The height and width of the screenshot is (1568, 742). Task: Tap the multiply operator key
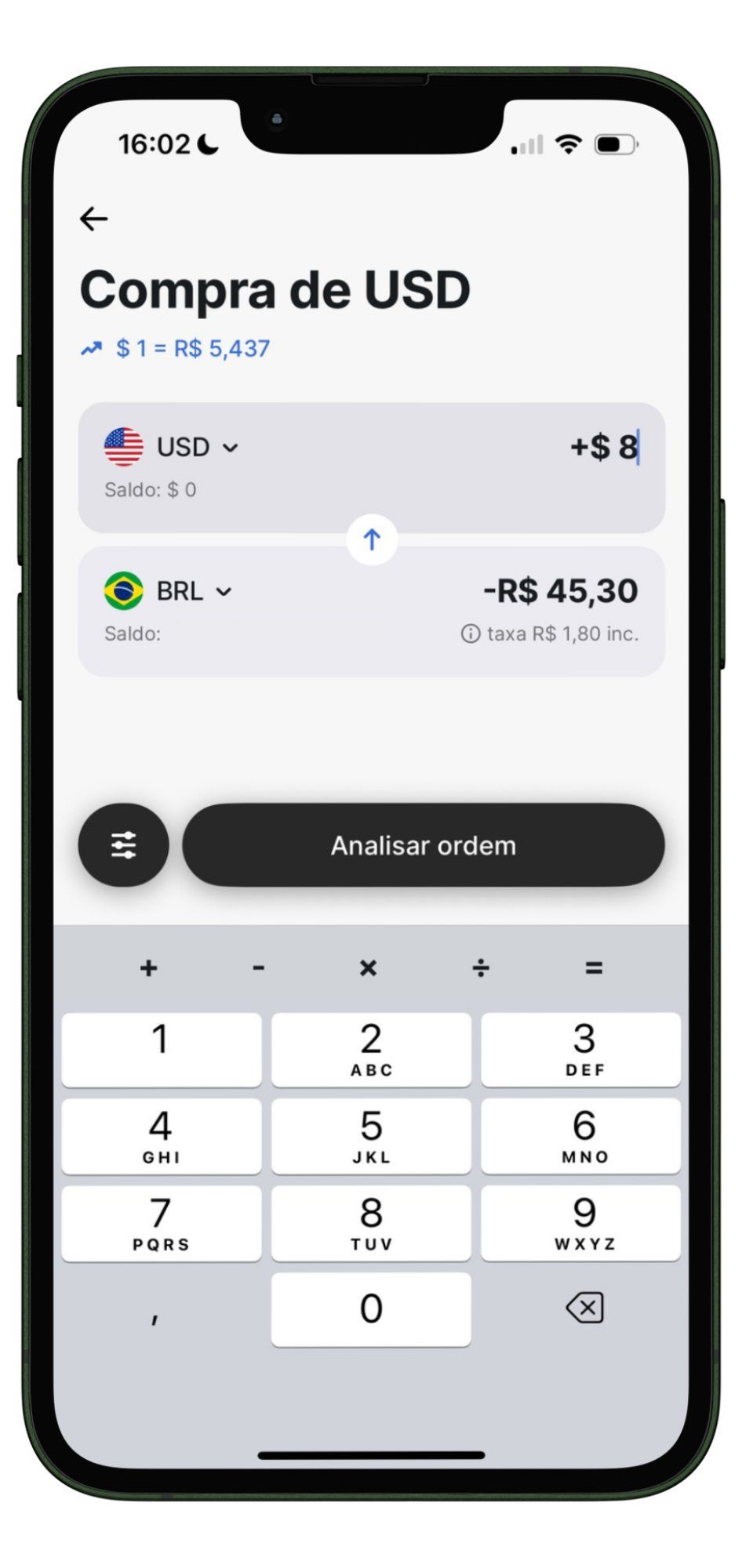click(368, 969)
